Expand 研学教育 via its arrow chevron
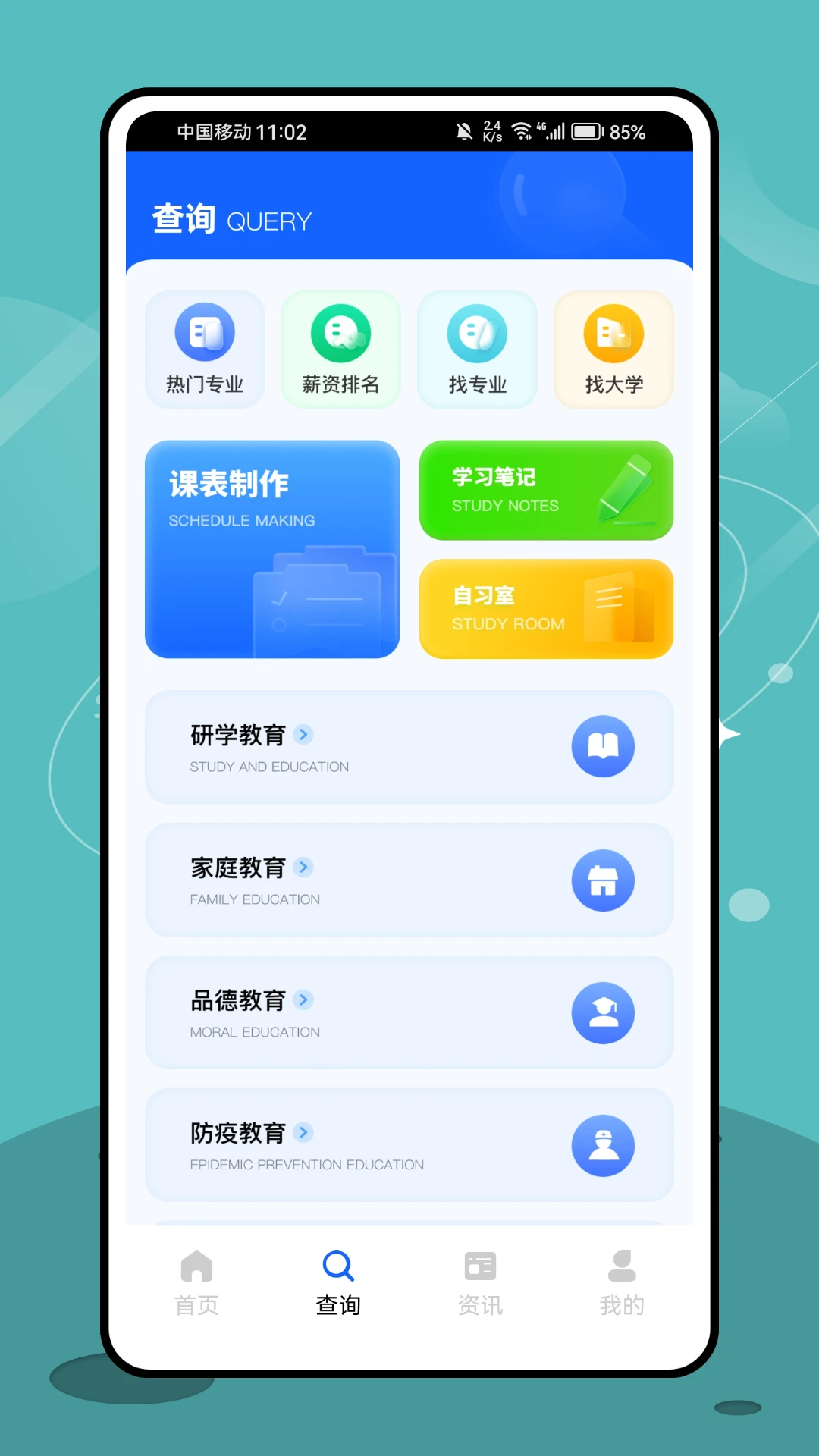 (x=303, y=734)
